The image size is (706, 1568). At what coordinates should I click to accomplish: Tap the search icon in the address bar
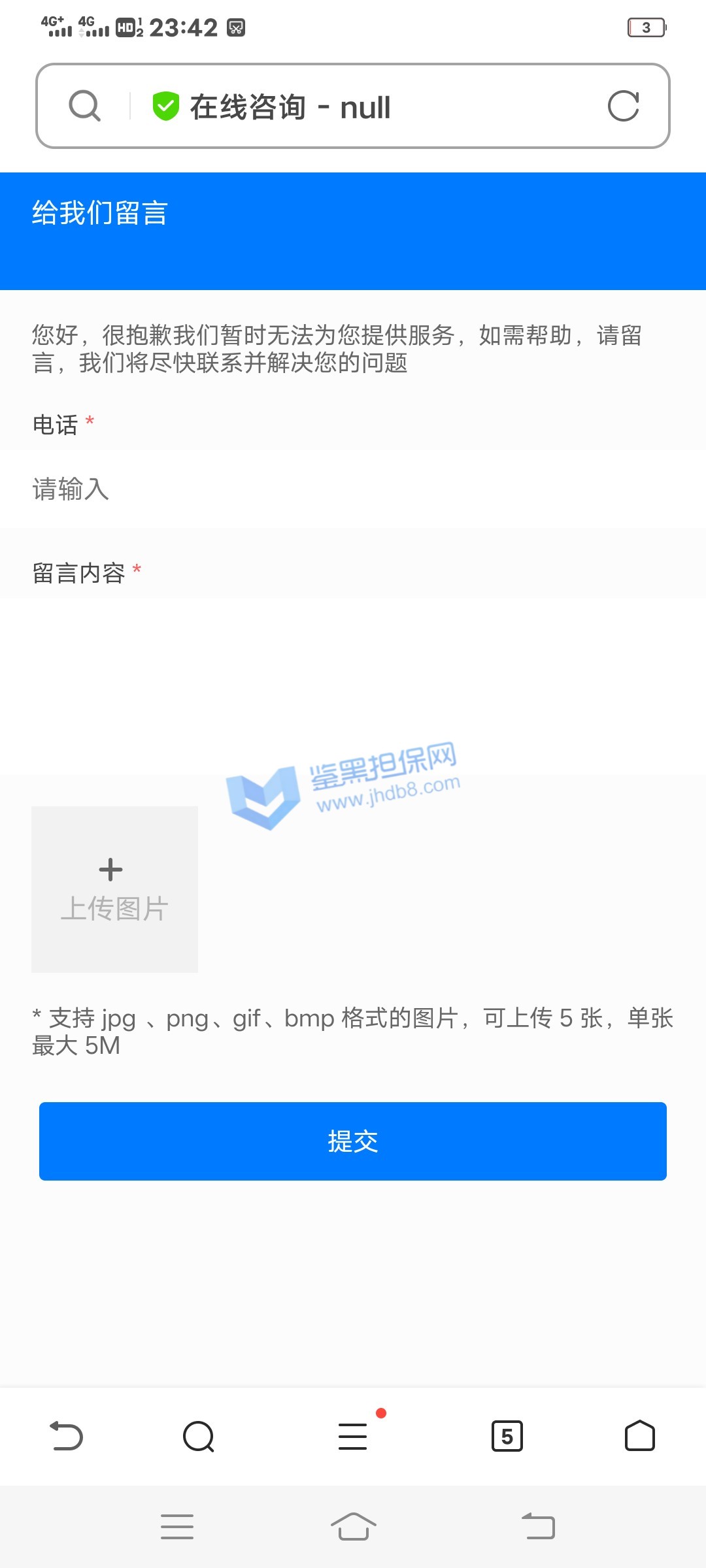[x=85, y=106]
